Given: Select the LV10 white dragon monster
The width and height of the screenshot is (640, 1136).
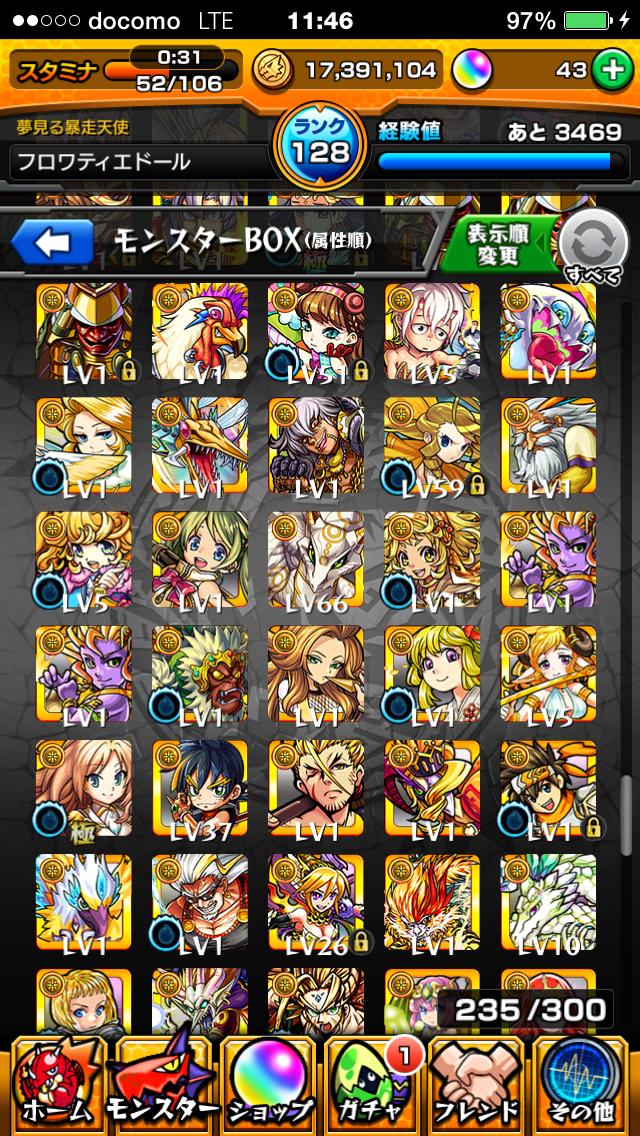Looking at the screenshot, I should pyautogui.click(x=548, y=903).
